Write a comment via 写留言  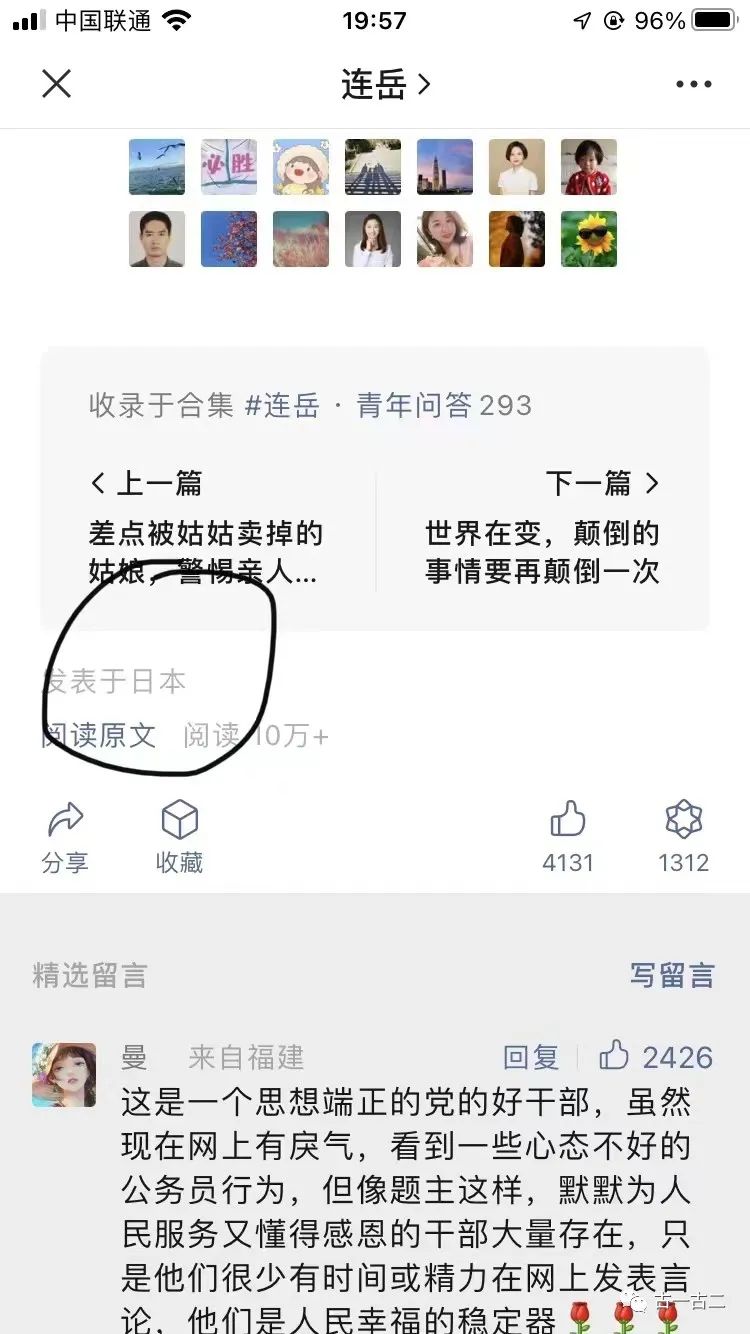672,975
